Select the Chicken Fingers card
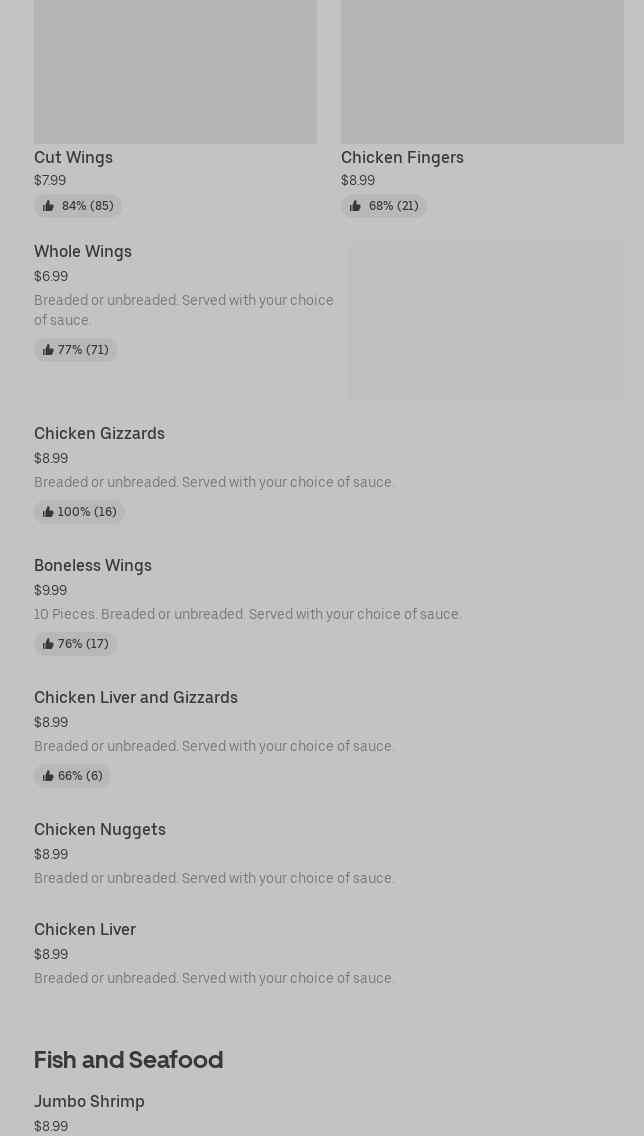Screen dimensions: 644x1136 click(x=482, y=109)
